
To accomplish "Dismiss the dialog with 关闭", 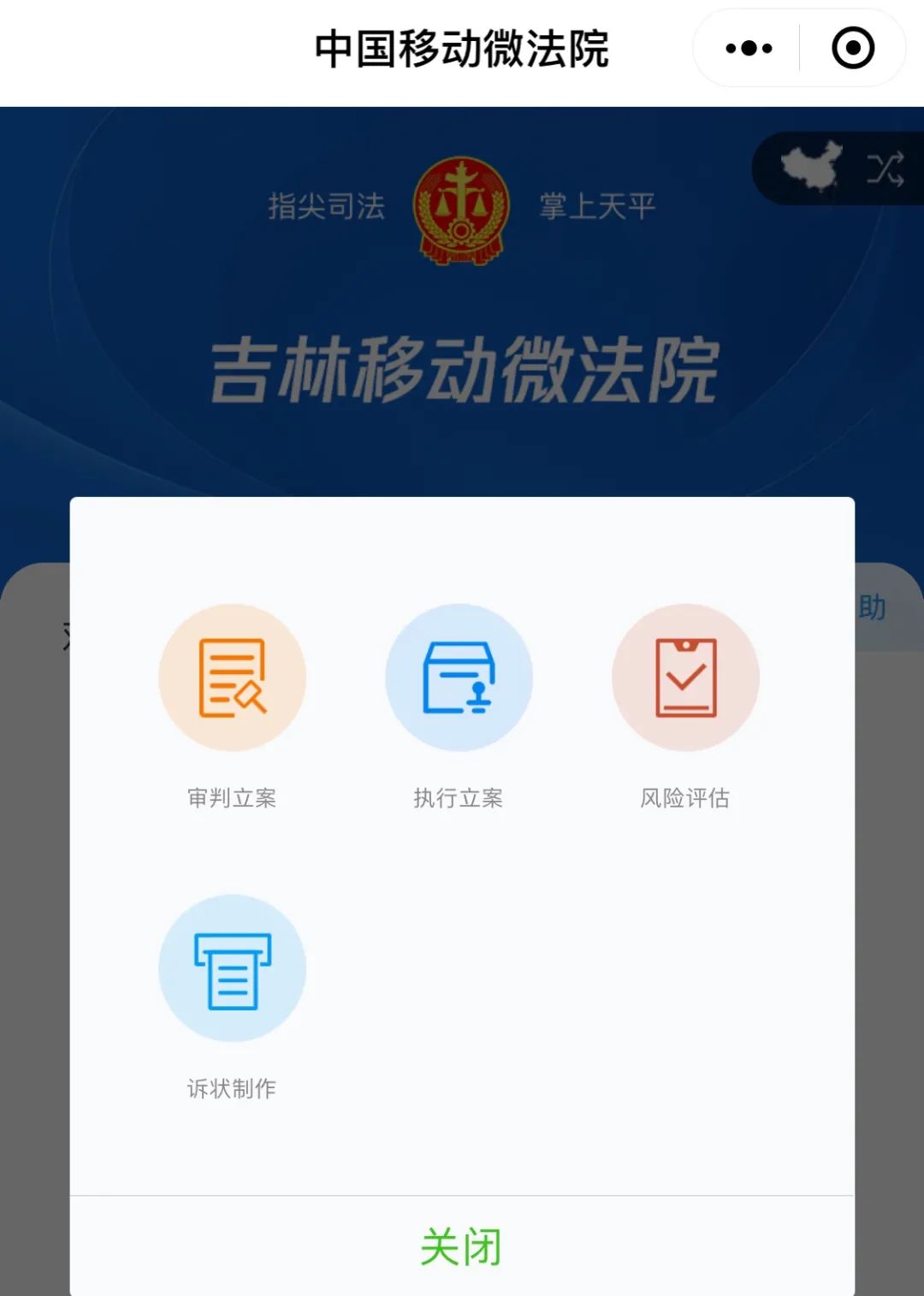I will pyautogui.click(x=462, y=1246).
